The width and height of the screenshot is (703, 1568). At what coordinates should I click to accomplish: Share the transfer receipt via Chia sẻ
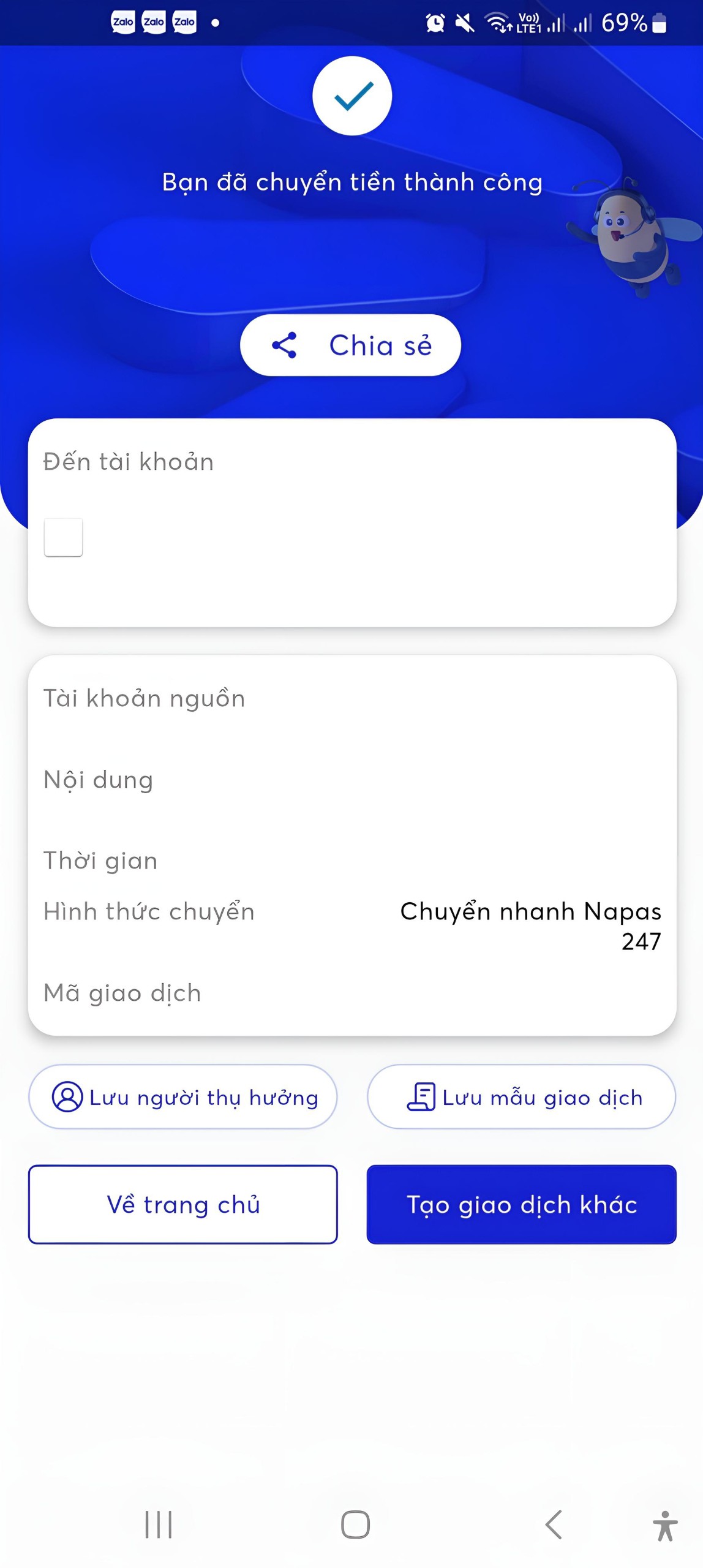coord(350,345)
